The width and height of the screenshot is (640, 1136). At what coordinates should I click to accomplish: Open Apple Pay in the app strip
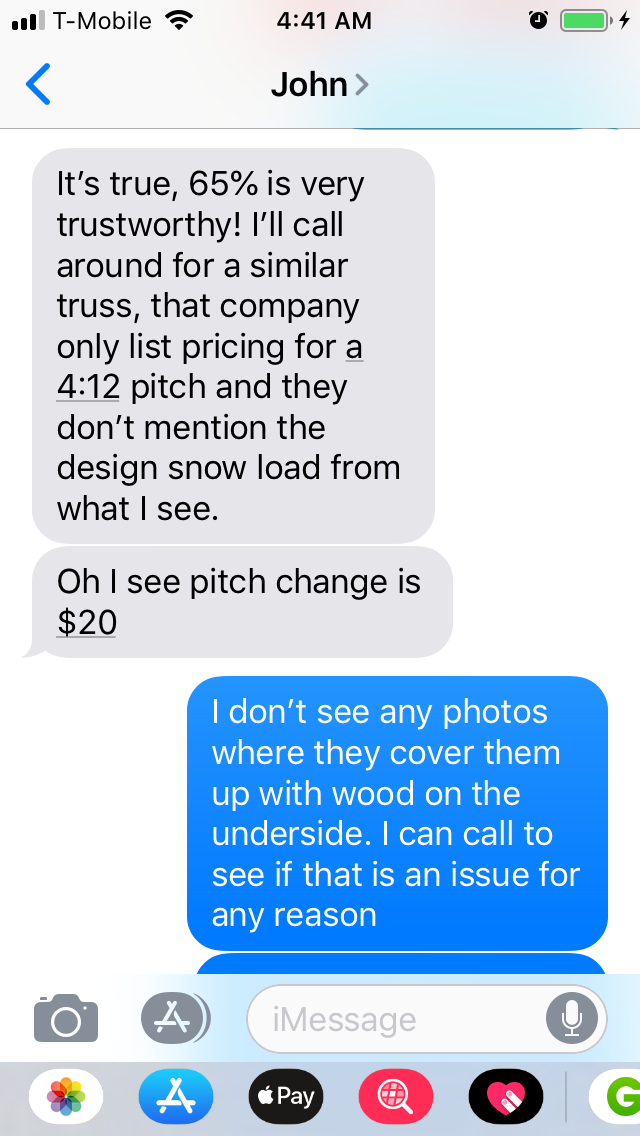pos(286,1097)
